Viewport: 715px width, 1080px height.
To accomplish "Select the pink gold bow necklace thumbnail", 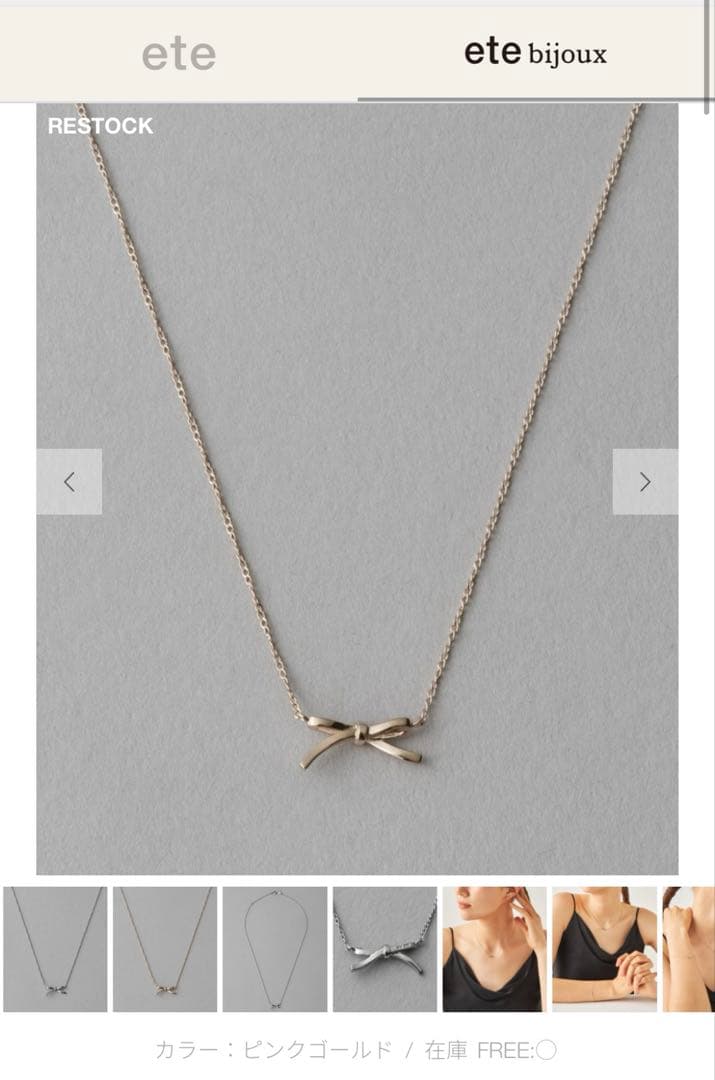I will tap(165, 949).
